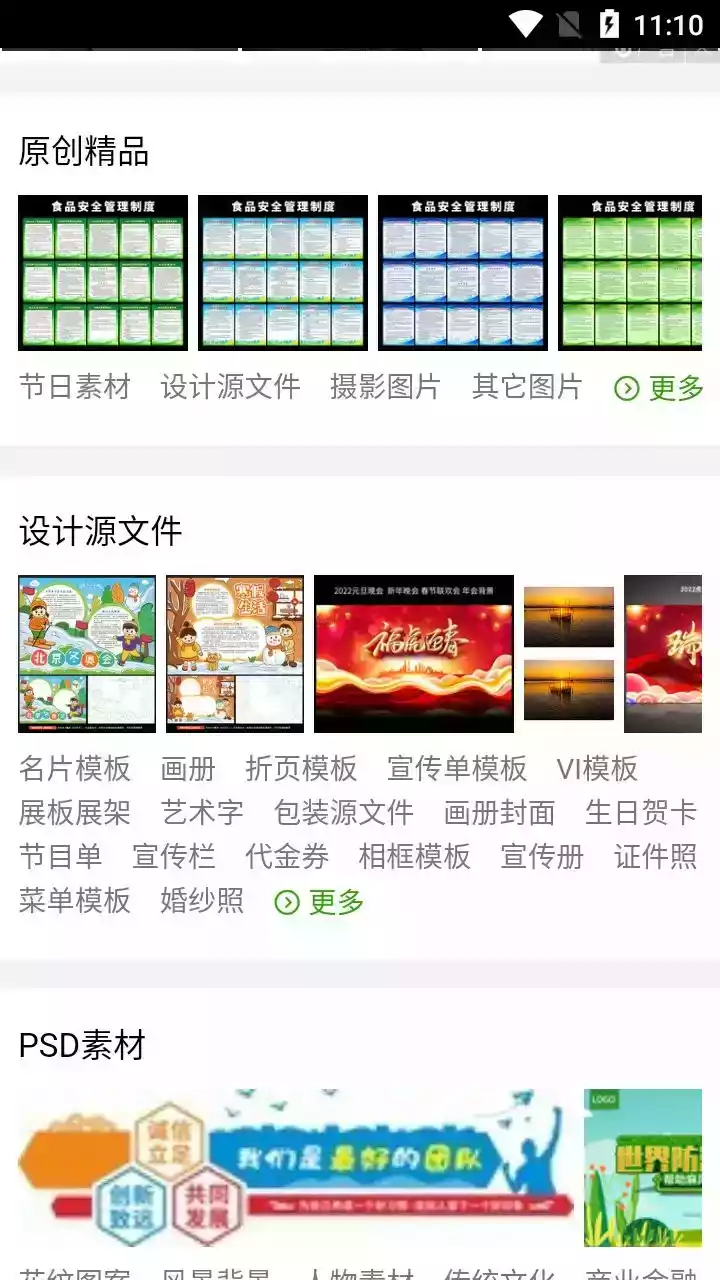
Task: Open the 我们是最好的团队 PSD banner
Action: (x=296, y=1167)
